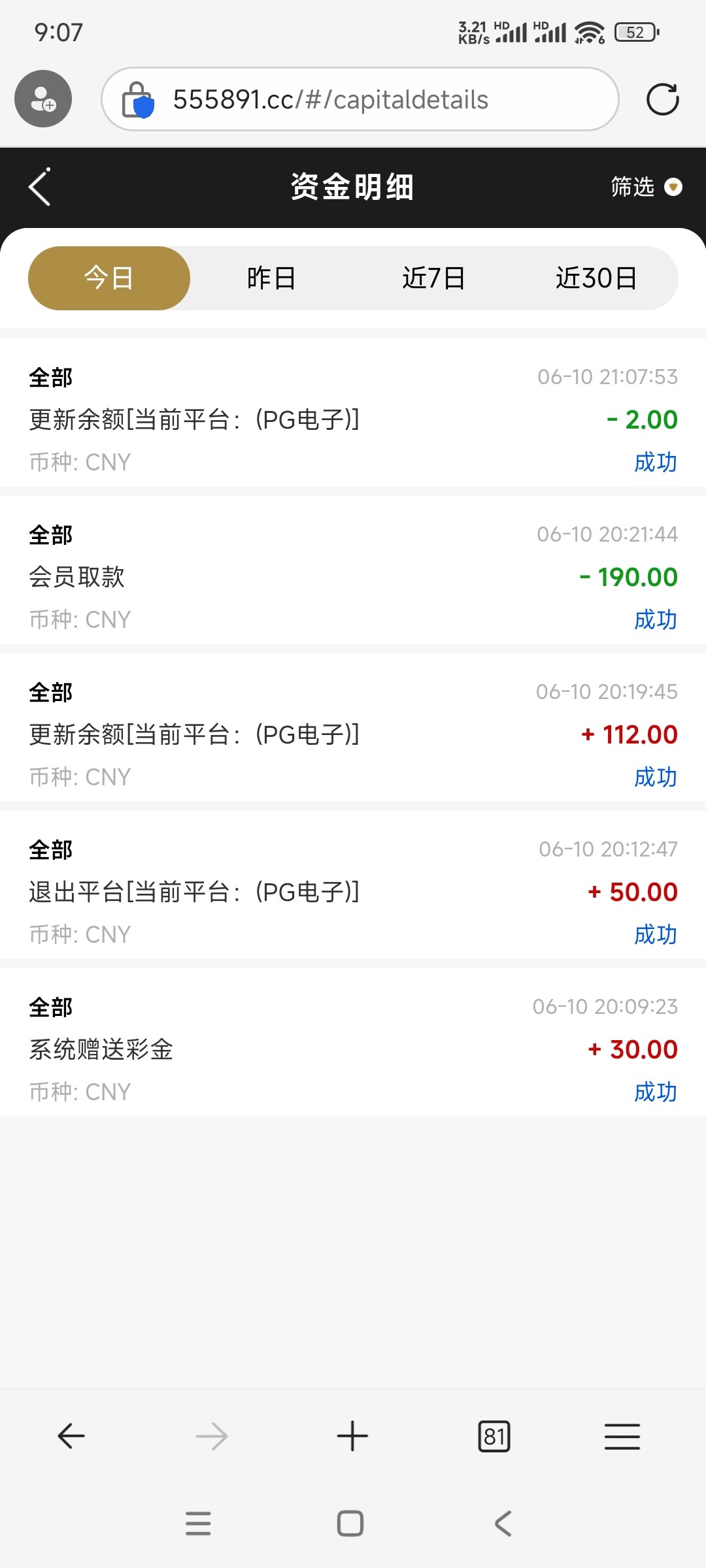Tap the browser address bar
This screenshot has width=706, height=1568.
360,99
